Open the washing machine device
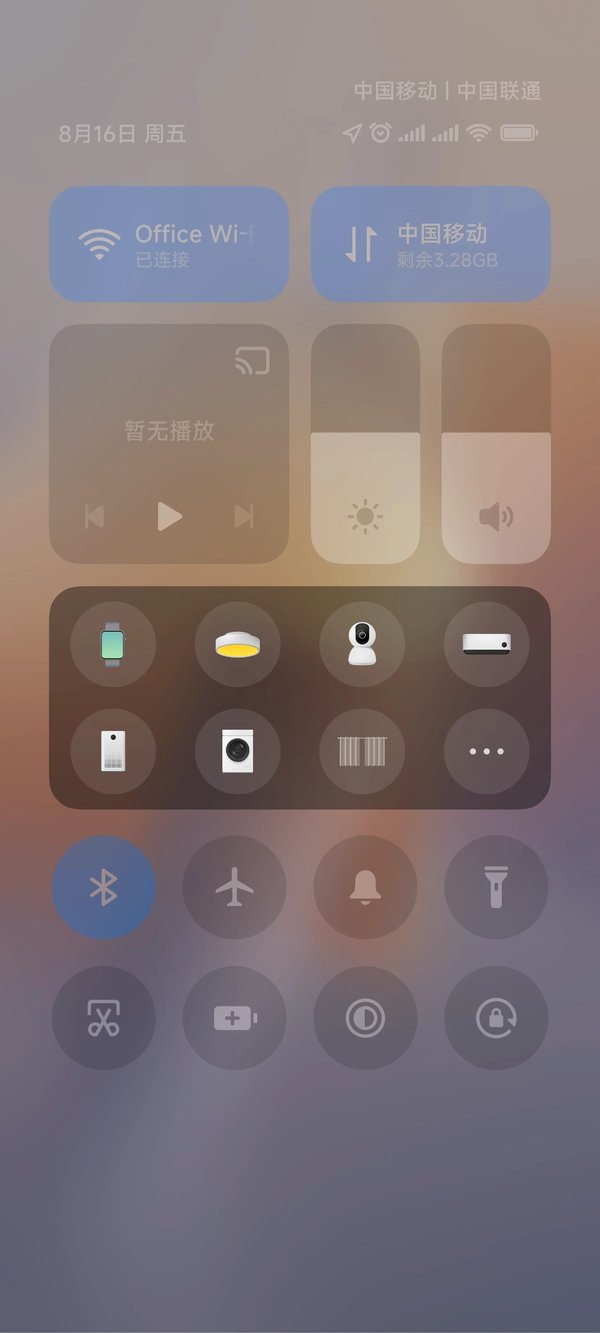 tap(237, 751)
